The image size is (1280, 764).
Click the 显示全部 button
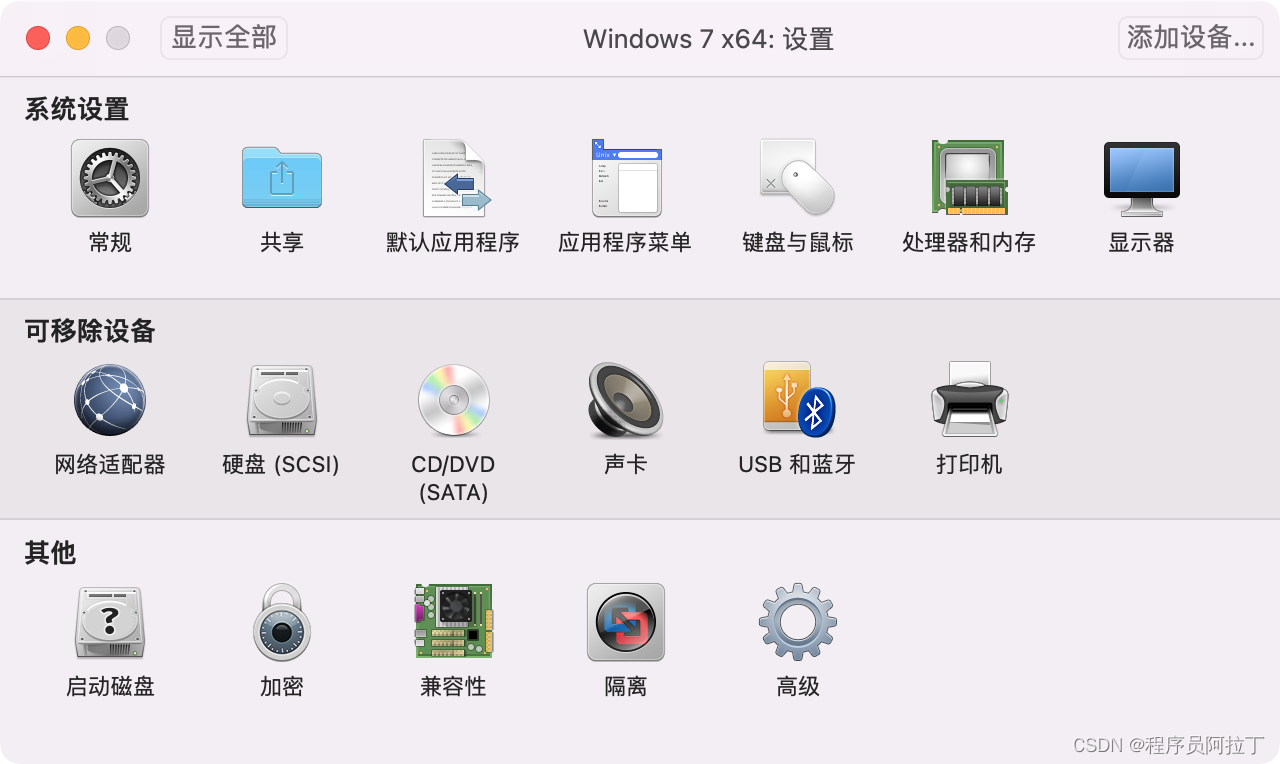[224, 38]
